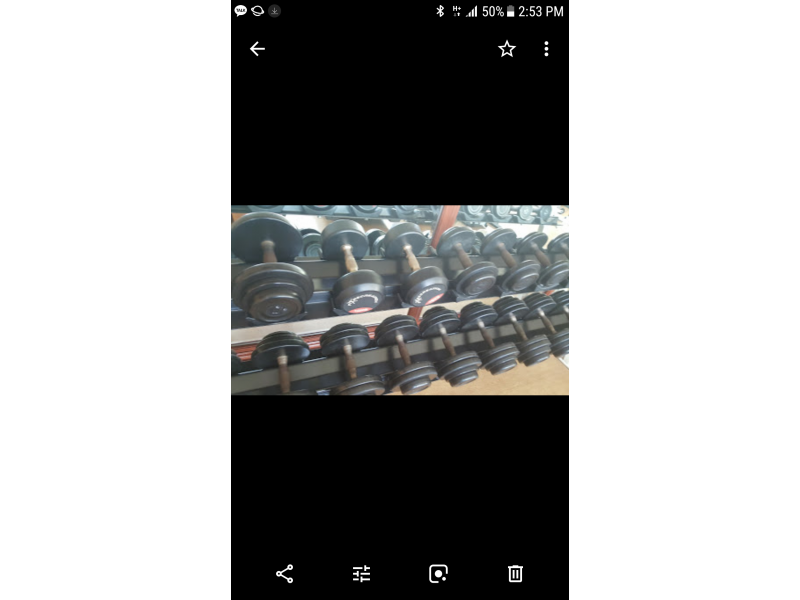This screenshot has width=800, height=600.
Task: Delete this photo with the trash icon
Action: [515, 573]
